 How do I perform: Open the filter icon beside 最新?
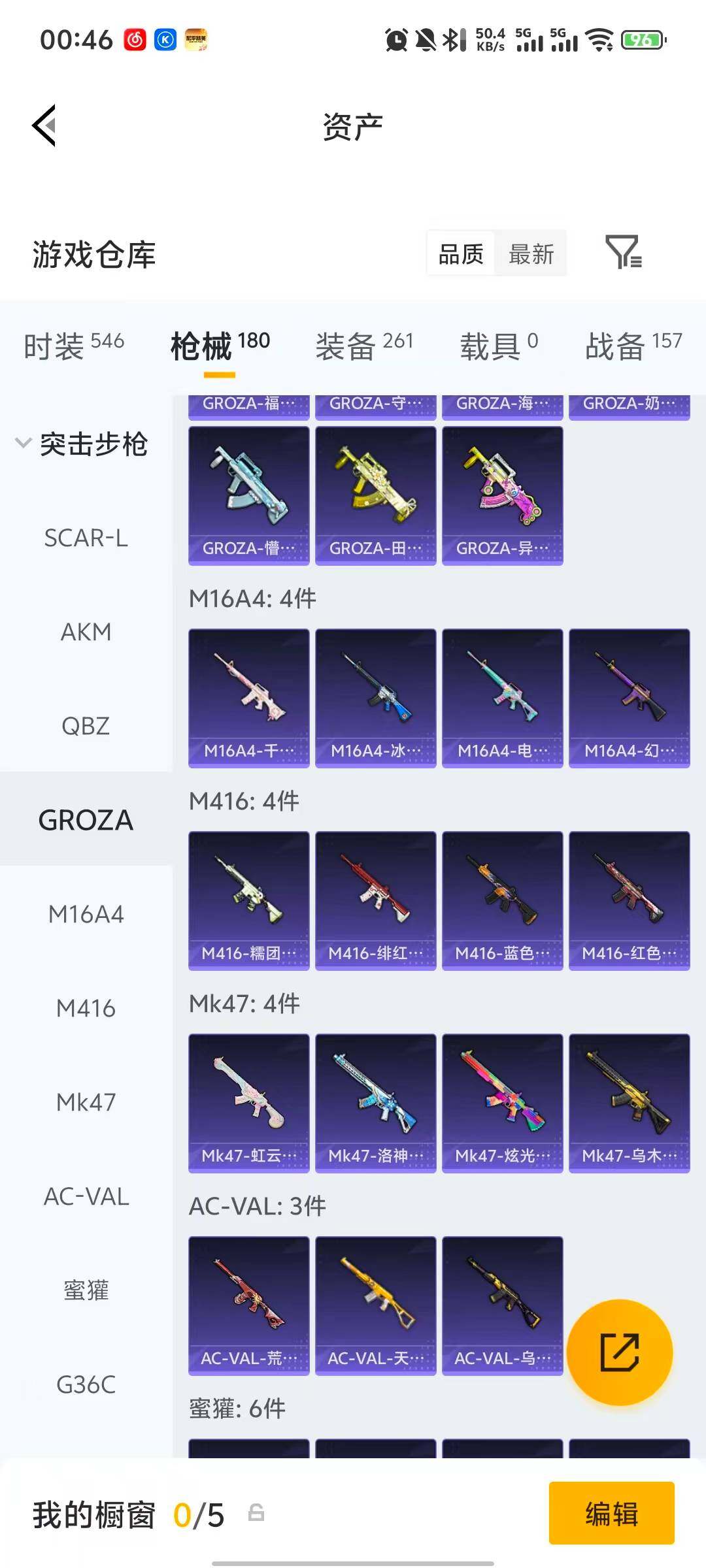point(624,252)
